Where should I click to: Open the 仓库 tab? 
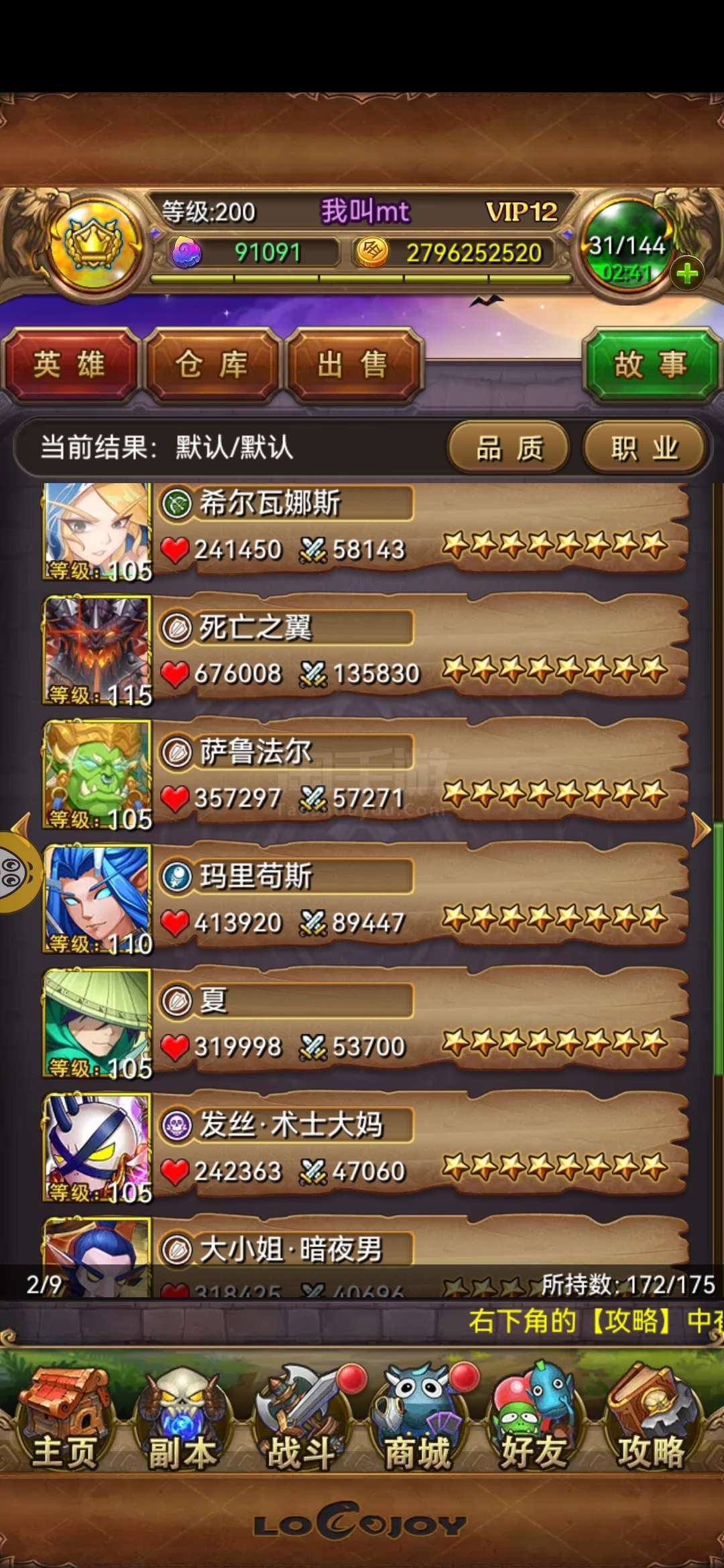tap(212, 365)
